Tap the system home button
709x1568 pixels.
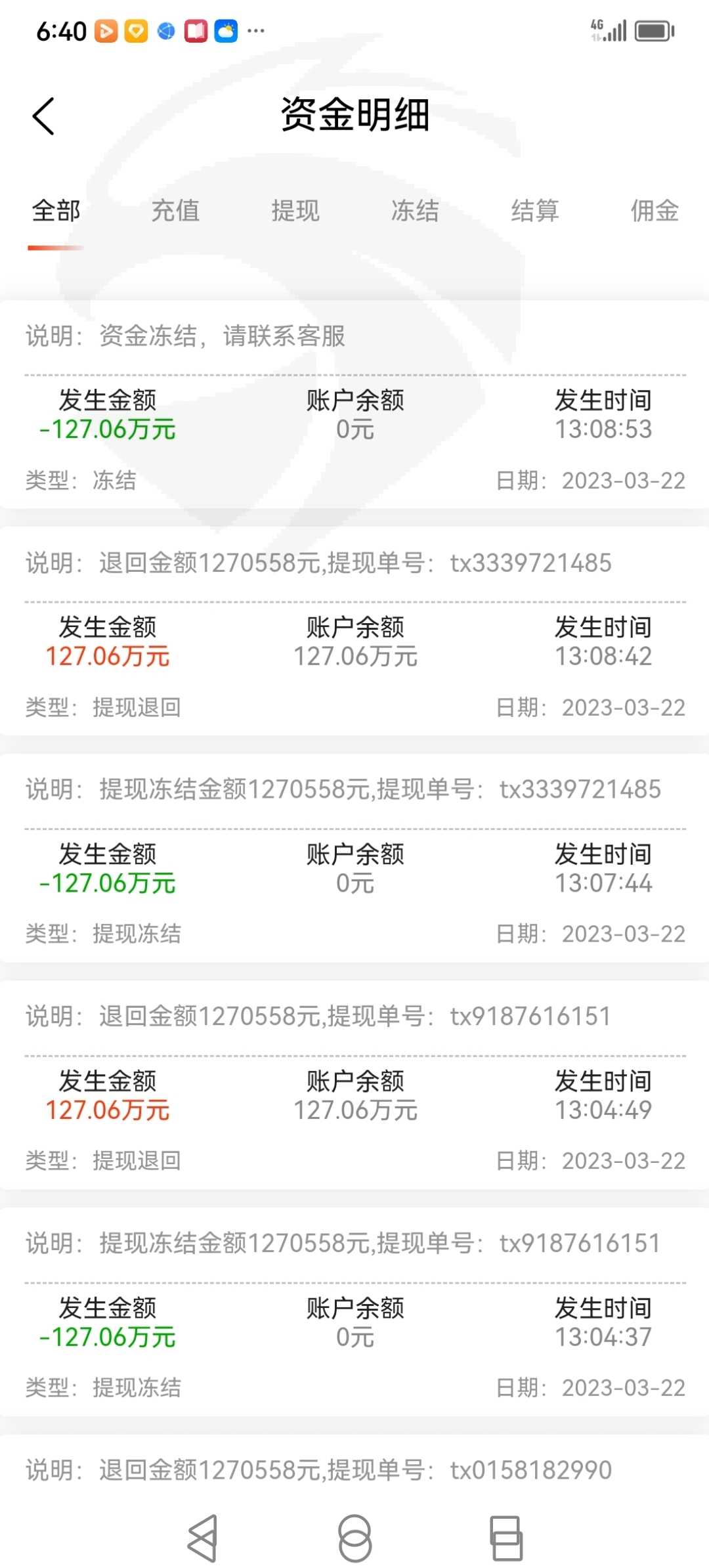(355, 1538)
